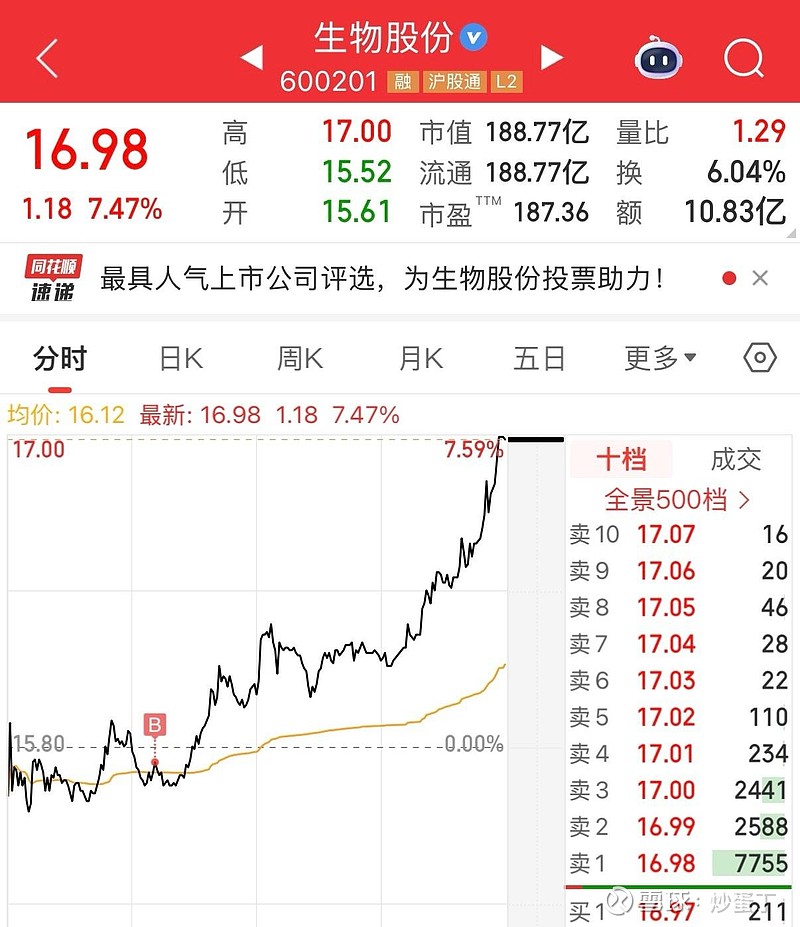Switch to the 日K daily chart tab
This screenshot has width=800, height=927.
tap(178, 357)
